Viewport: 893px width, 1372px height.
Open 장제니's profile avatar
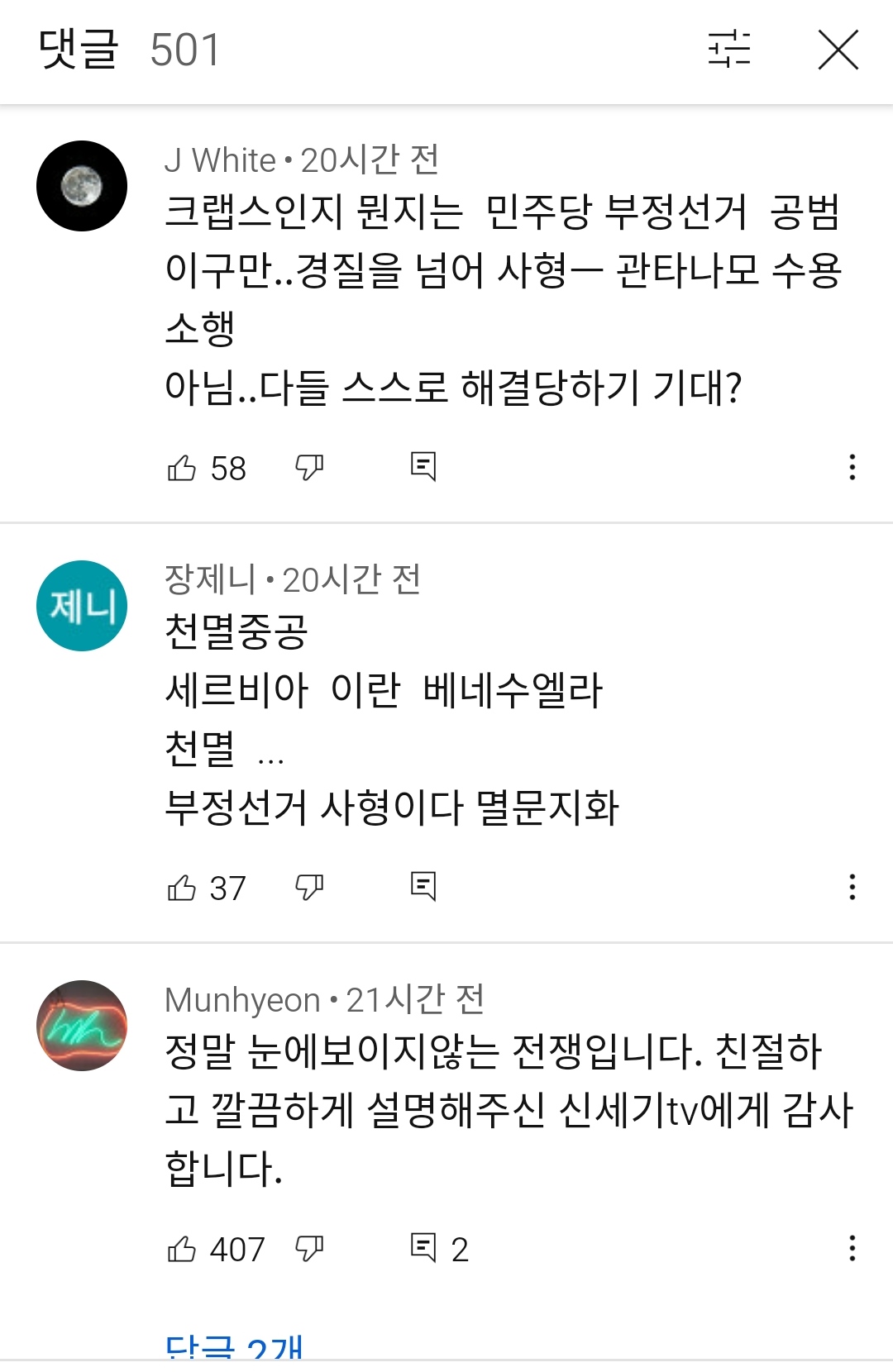click(x=82, y=606)
